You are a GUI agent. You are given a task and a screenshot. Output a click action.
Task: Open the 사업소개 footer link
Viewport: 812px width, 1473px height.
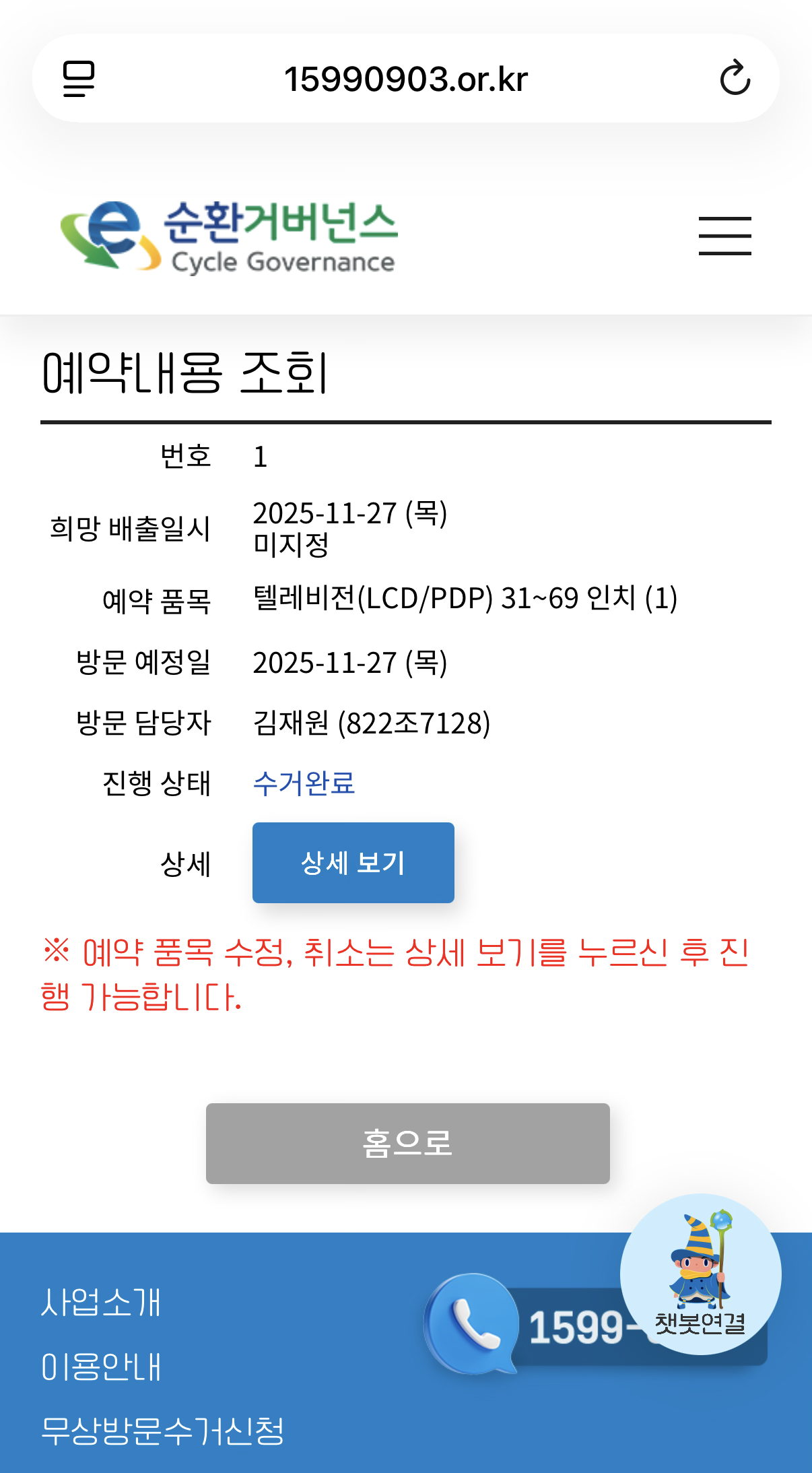[101, 1302]
